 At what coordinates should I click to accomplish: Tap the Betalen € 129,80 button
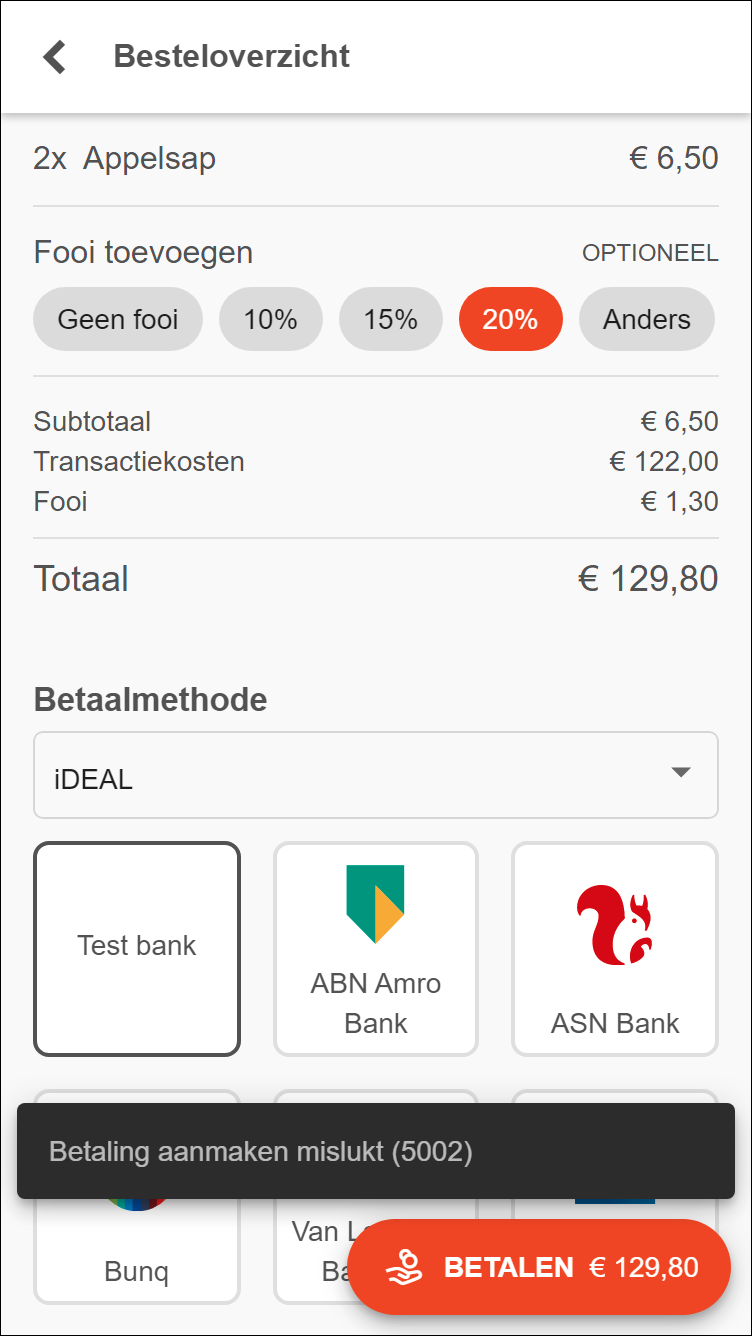[x=539, y=1267]
